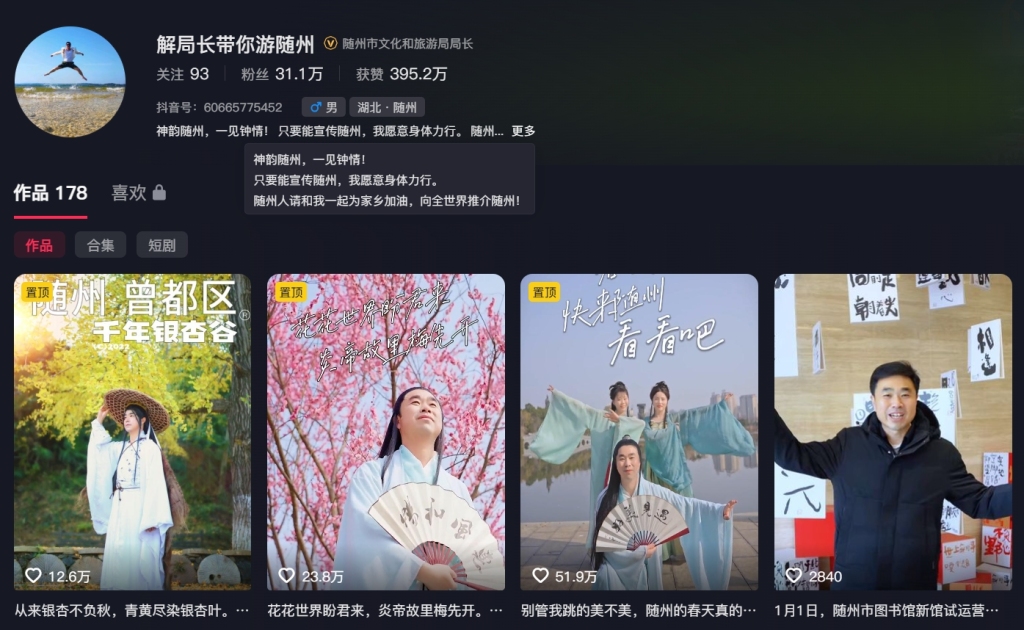Switch to the locked 喜欢 tab

138,193
